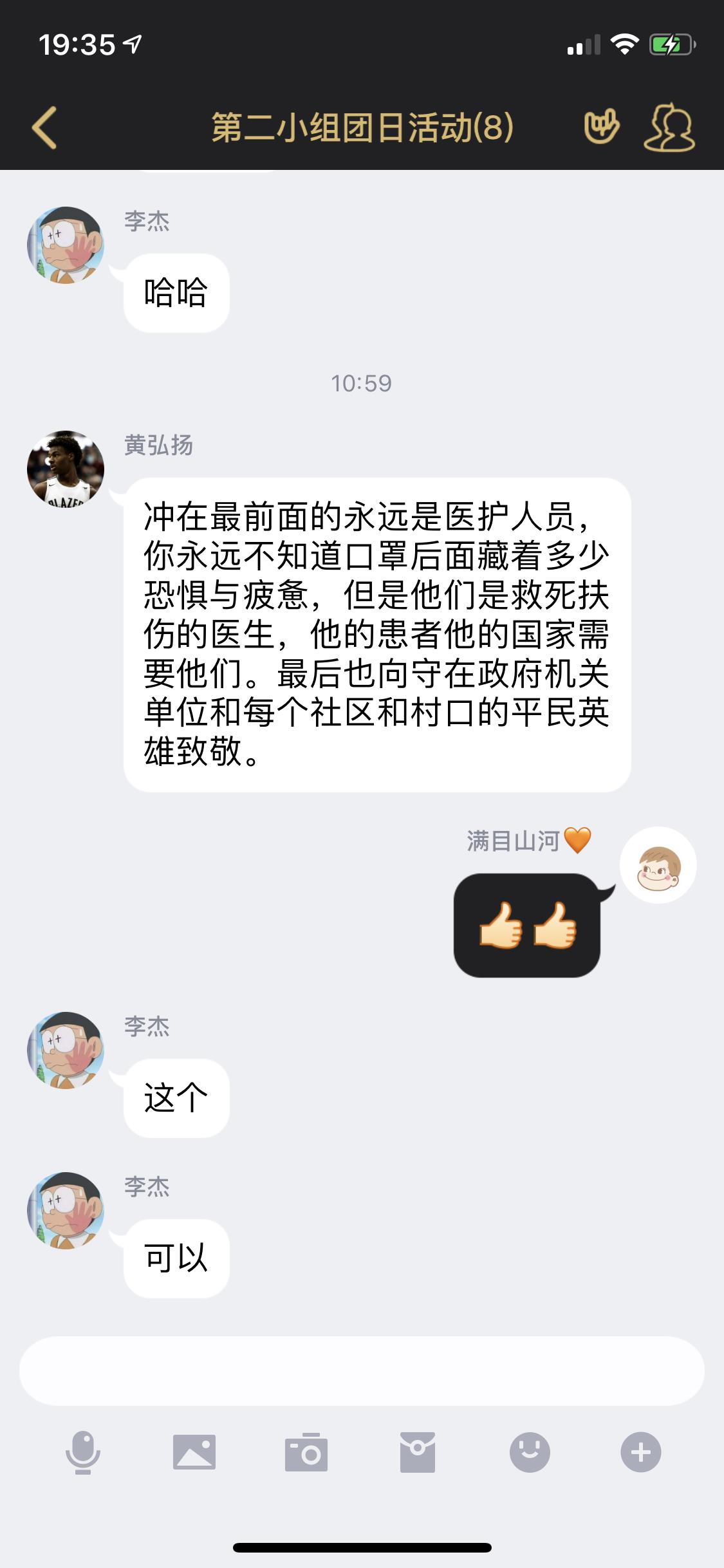Open the group members icon

[x=669, y=127]
